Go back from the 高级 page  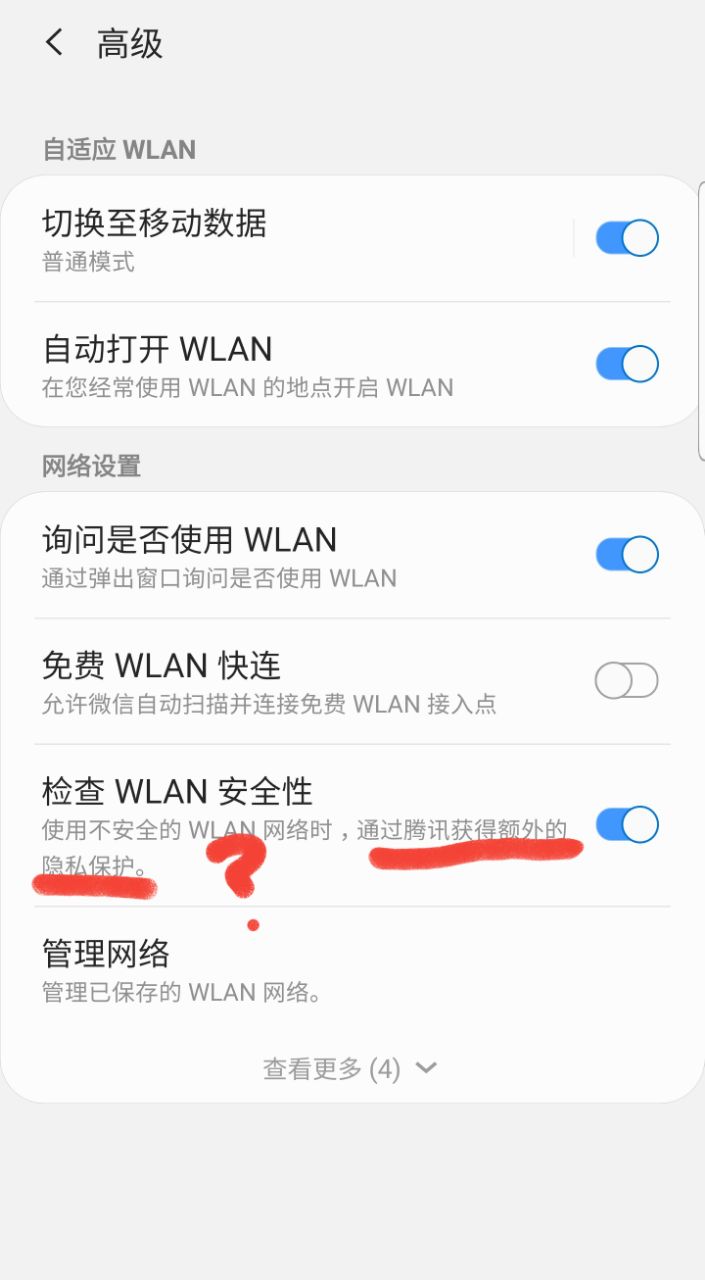tap(55, 43)
